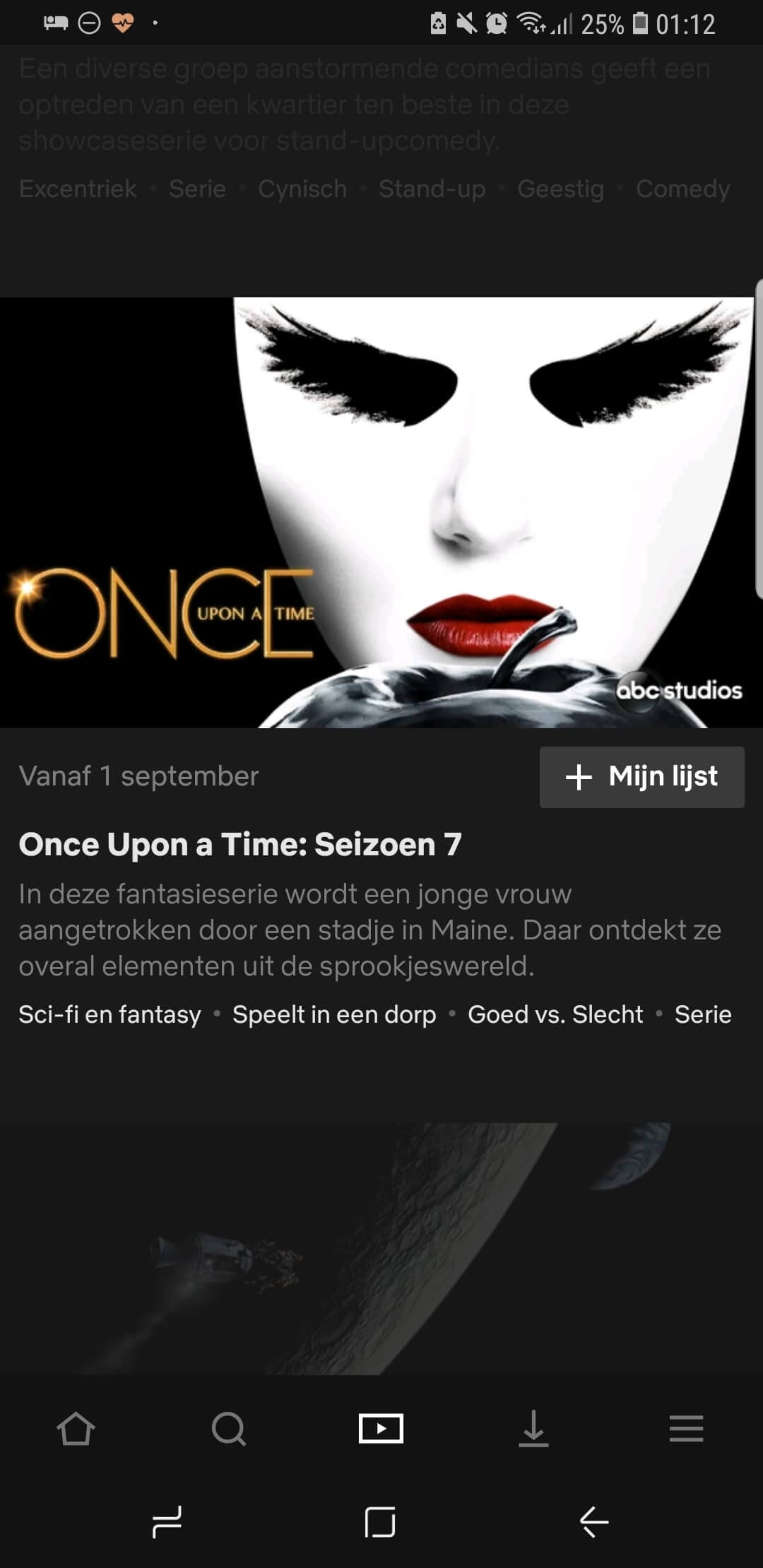Open the More menu tab
The image size is (763, 1568).
click(686, 1429)
